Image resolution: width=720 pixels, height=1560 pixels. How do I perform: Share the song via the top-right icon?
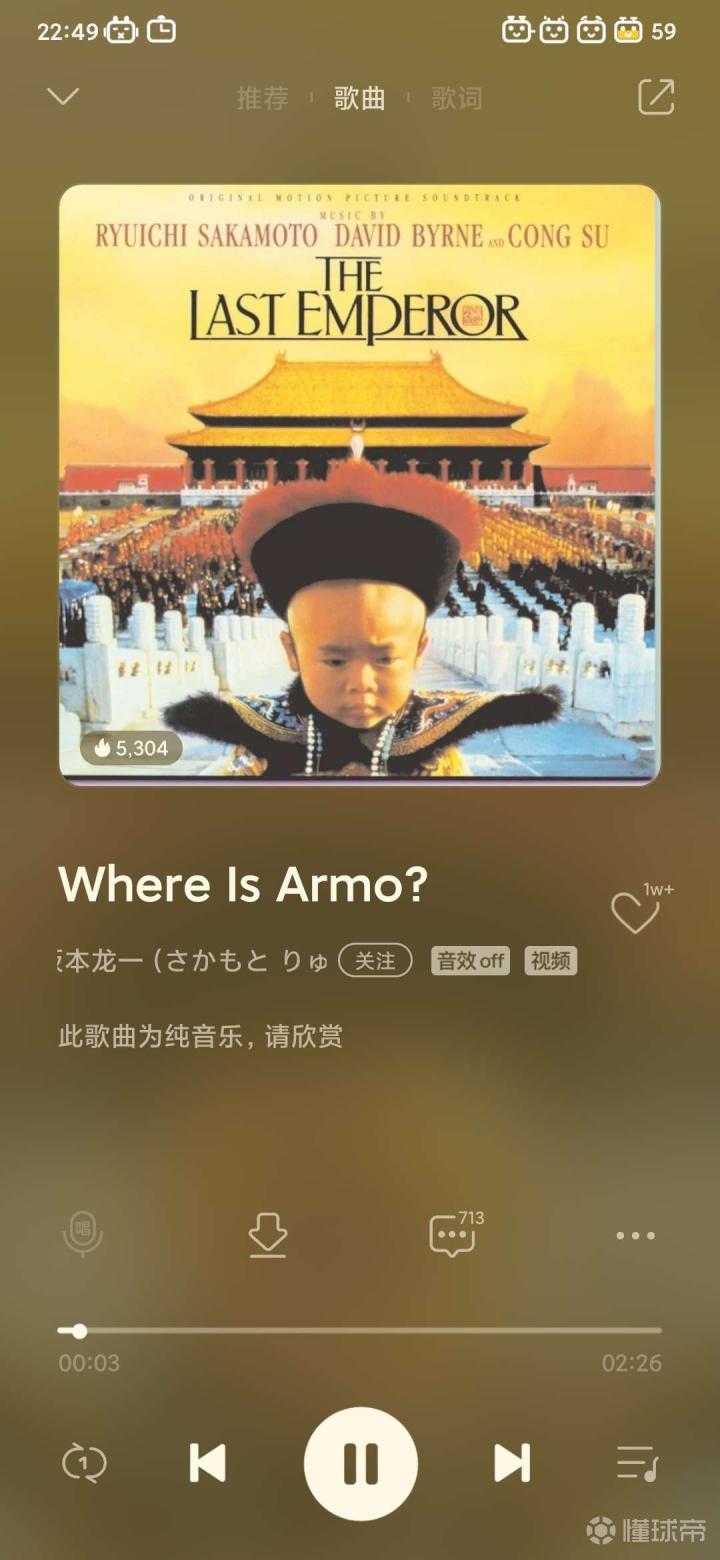coord(656,97)
